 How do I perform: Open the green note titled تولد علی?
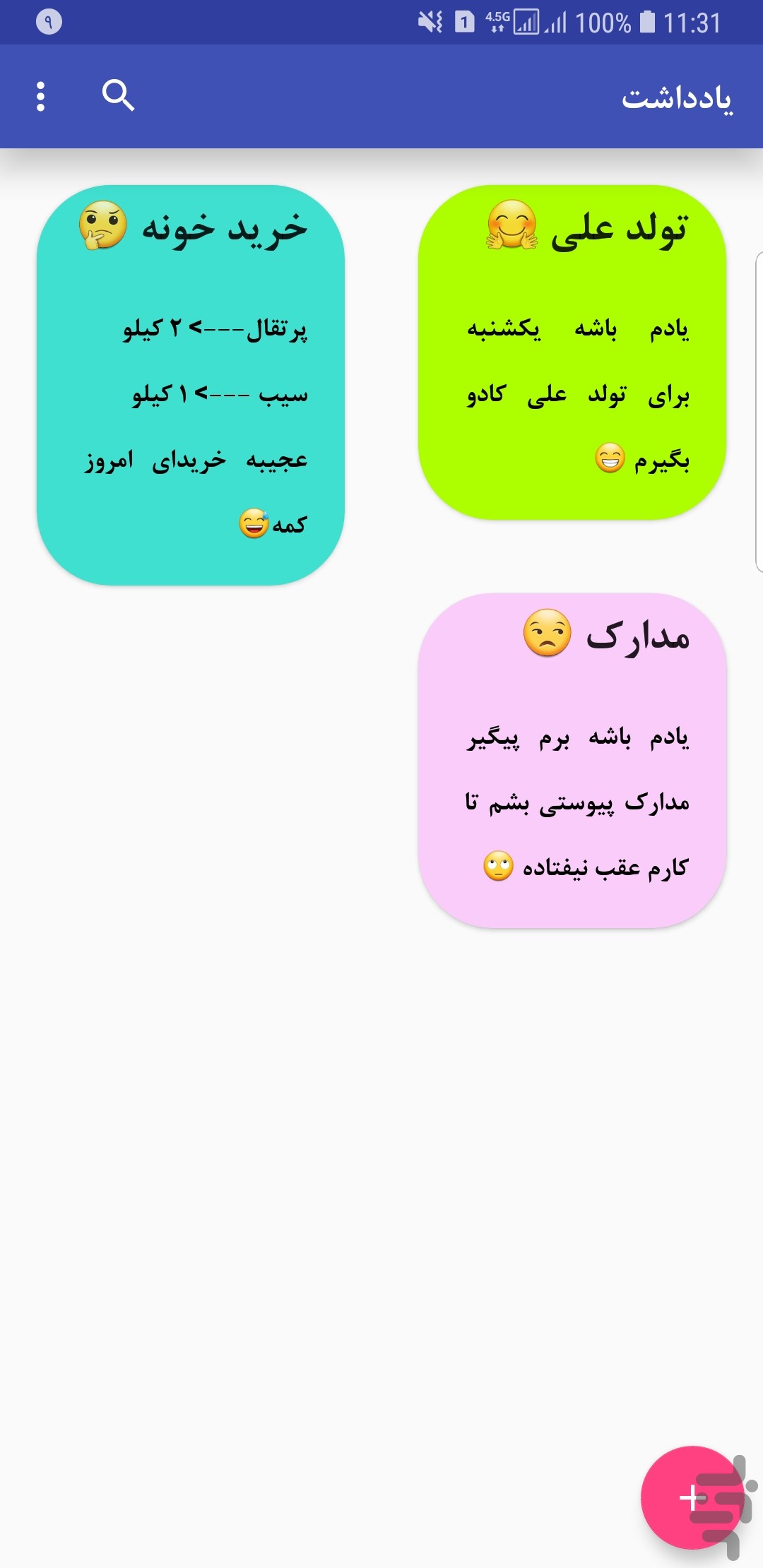(x=572, y=353)
